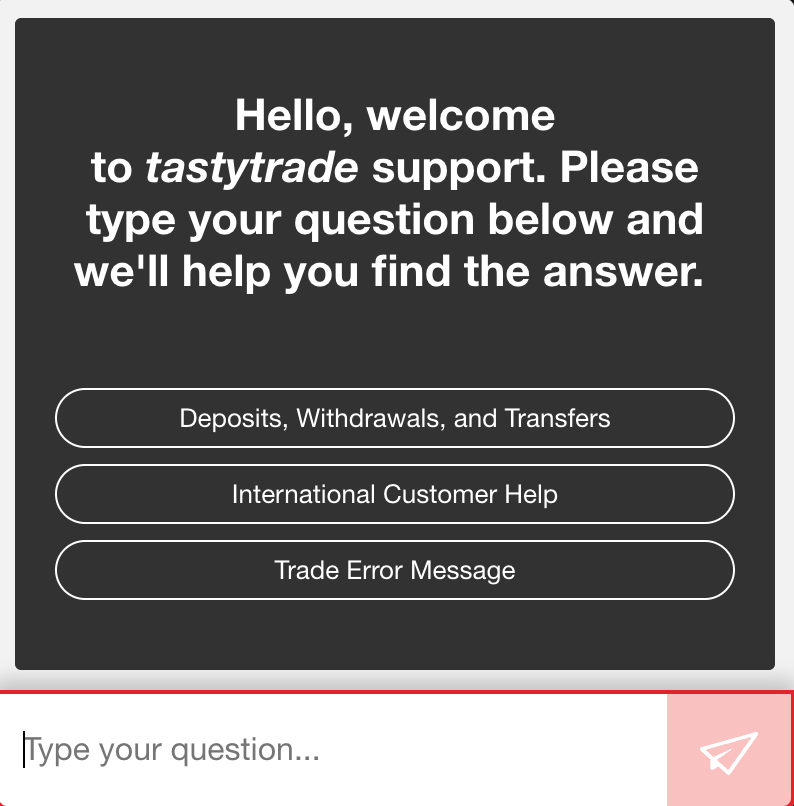Open Trade Error Message topic
The height and width of the screenshot is (806, 794).
[394, 570]
